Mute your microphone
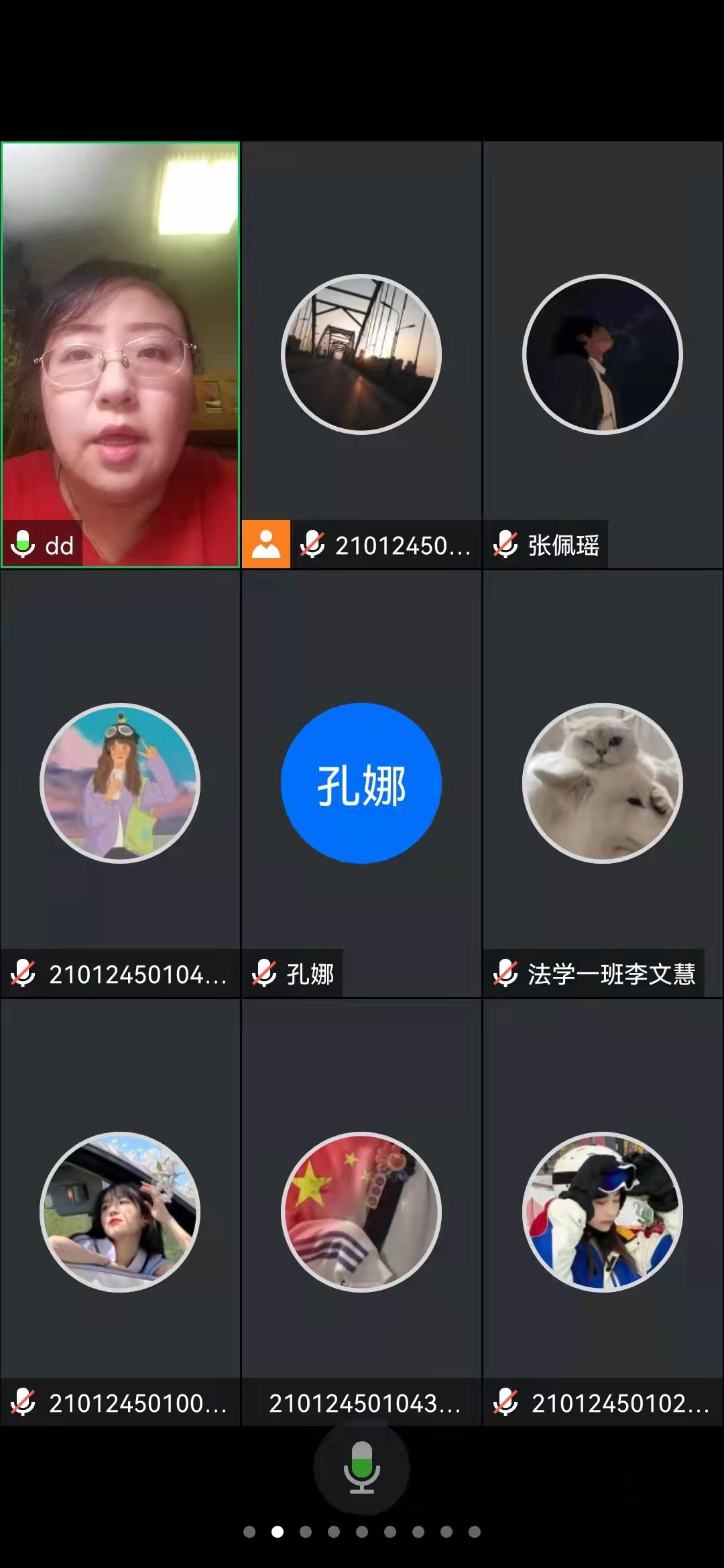Screen dimensions: 724x1568 pos(362,1467)
